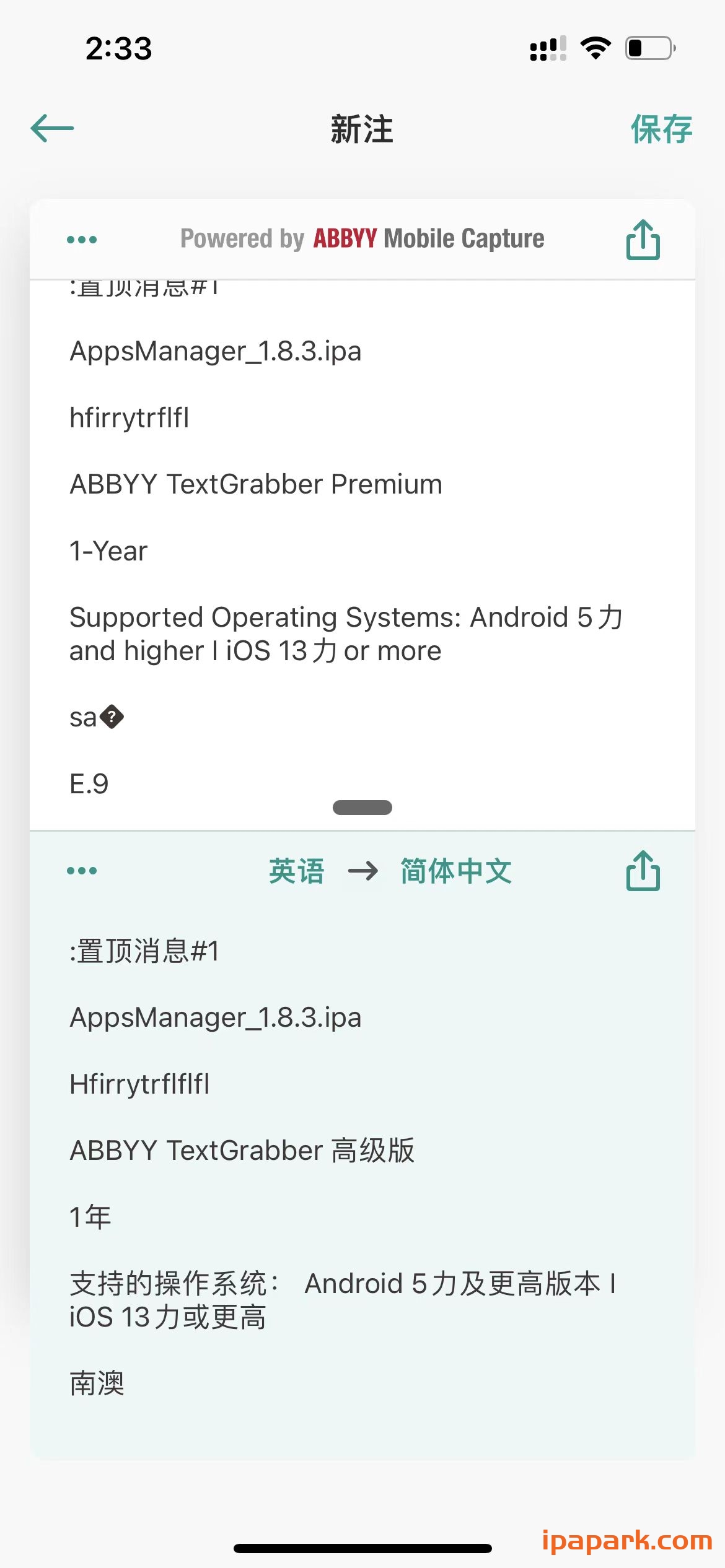
Task: Tap the share icon for the translated text
Action: point(642,869)
